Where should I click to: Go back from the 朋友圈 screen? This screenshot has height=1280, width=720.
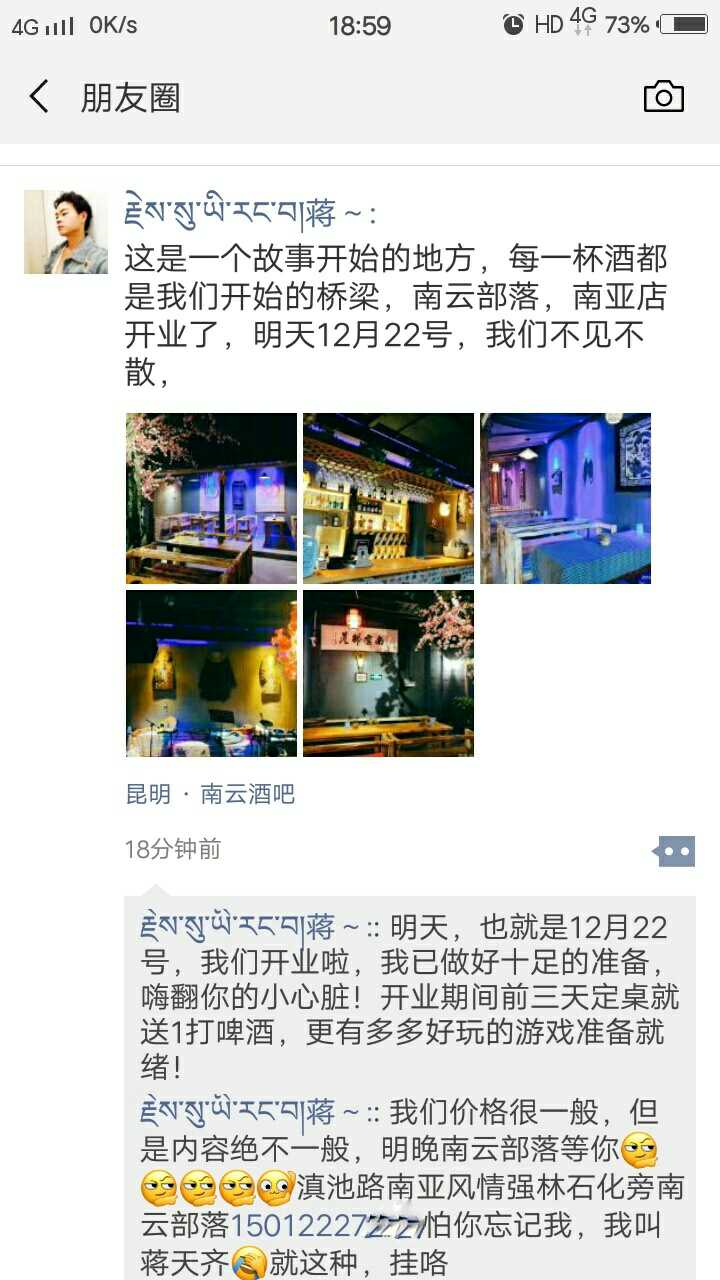39,97
